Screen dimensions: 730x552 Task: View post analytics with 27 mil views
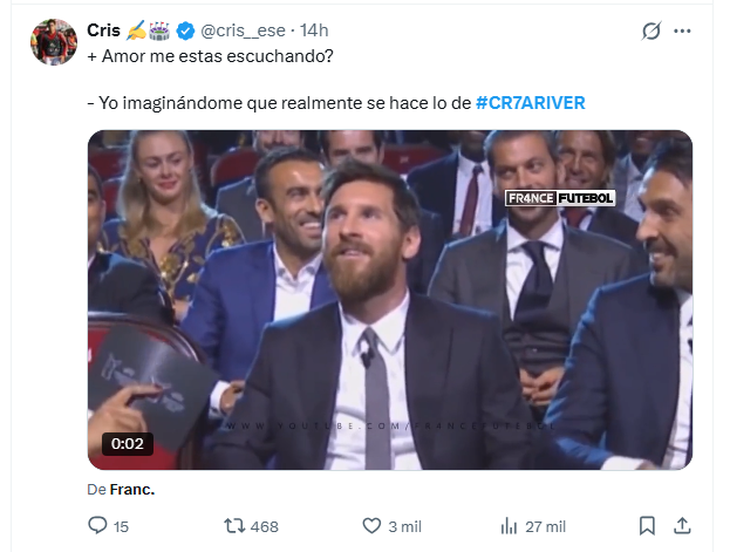pyautogui.click(x=510, y=526)
